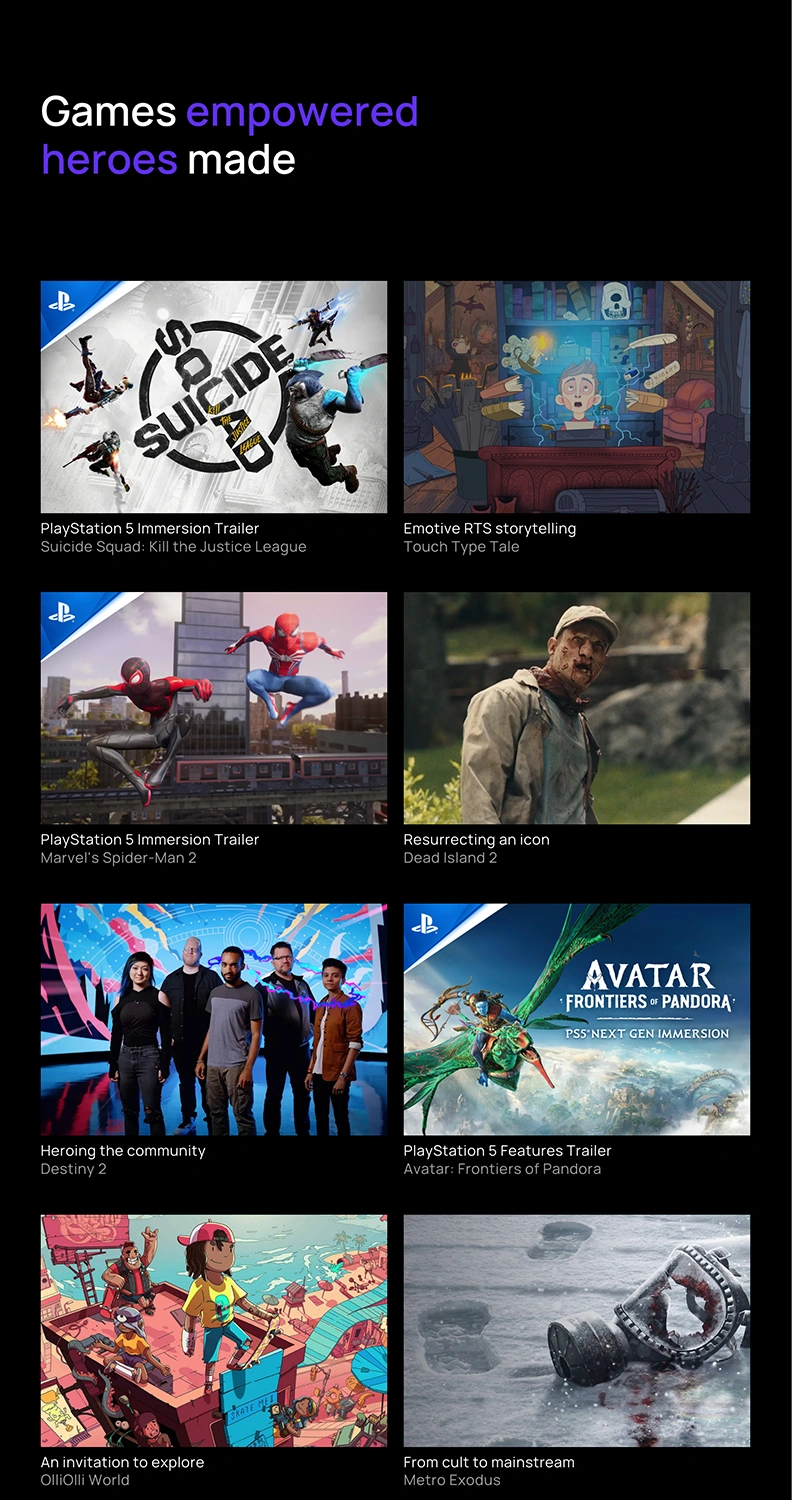
Task: View the Avatar: Frontiers of Pandora card
Action: (576, 1019)
